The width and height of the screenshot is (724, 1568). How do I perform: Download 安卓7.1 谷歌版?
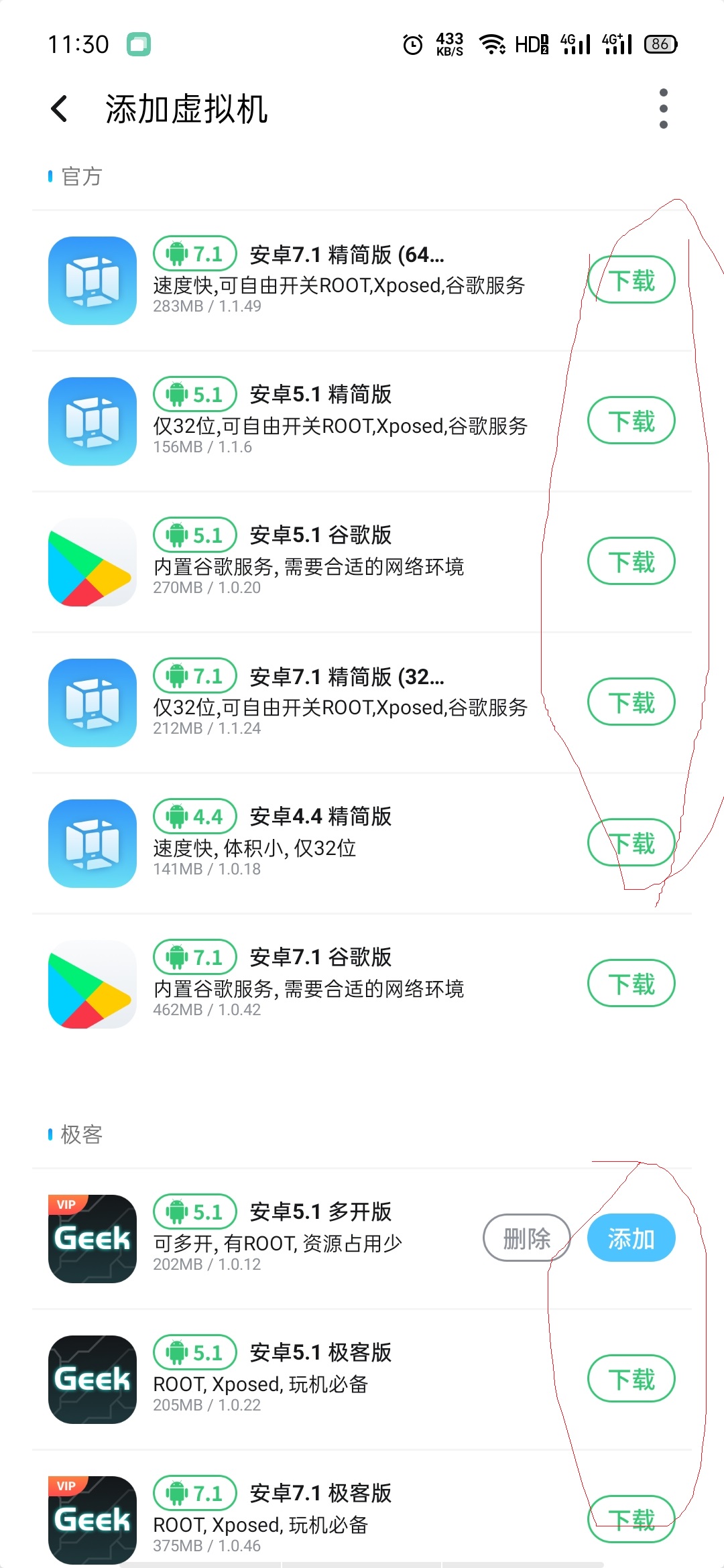tap(631, 984)
